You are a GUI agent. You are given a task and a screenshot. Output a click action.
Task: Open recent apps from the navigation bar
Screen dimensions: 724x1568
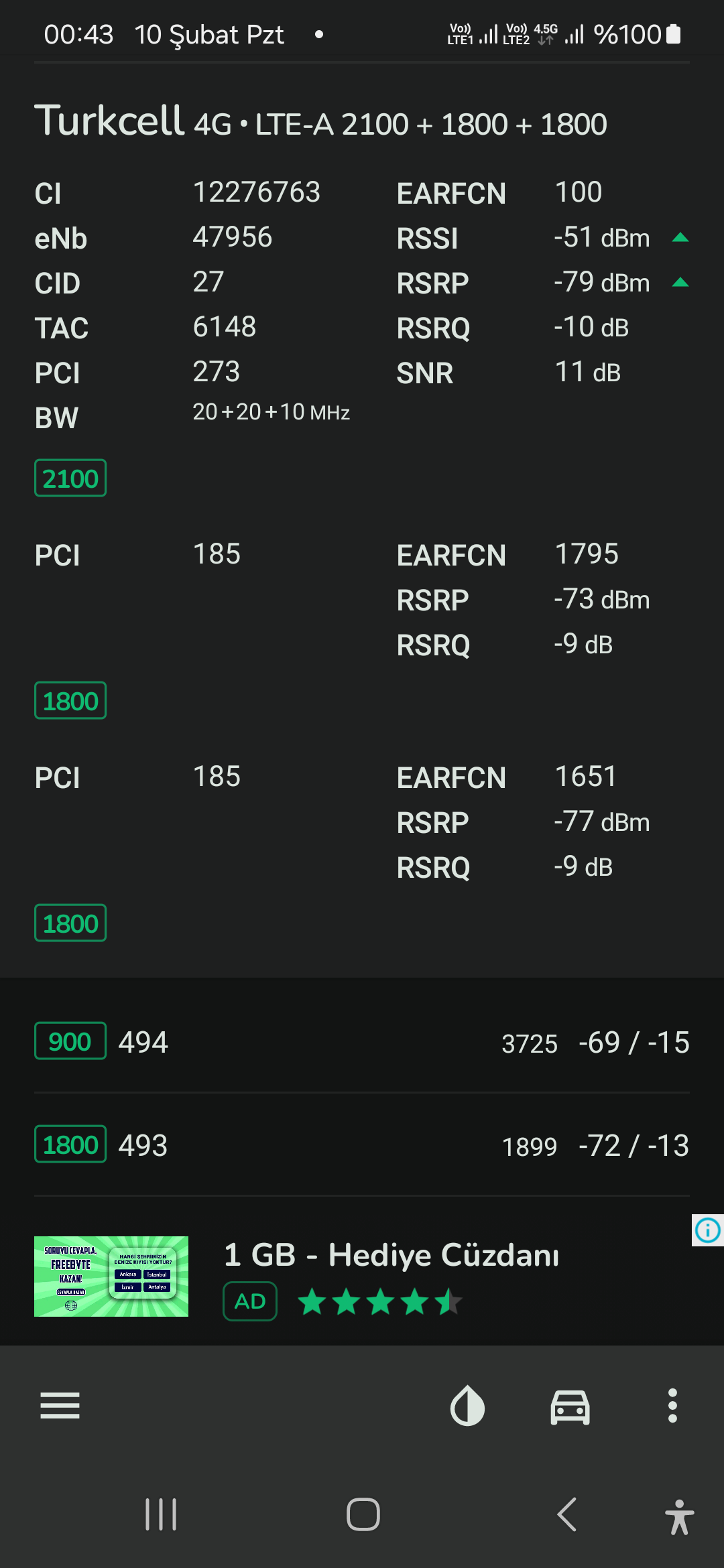coord(161,1514)
